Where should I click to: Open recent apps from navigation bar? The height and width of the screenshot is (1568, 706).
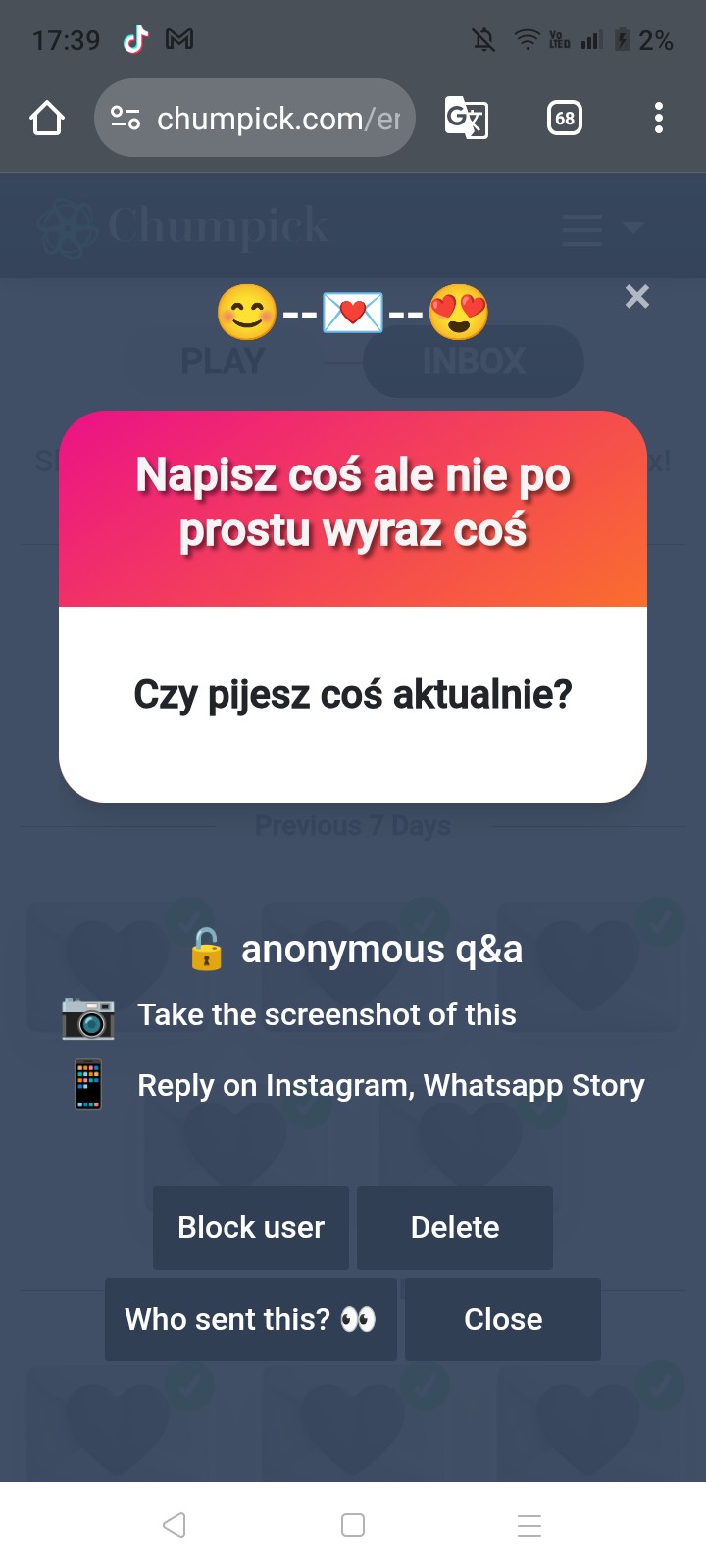click(529, 1525)
